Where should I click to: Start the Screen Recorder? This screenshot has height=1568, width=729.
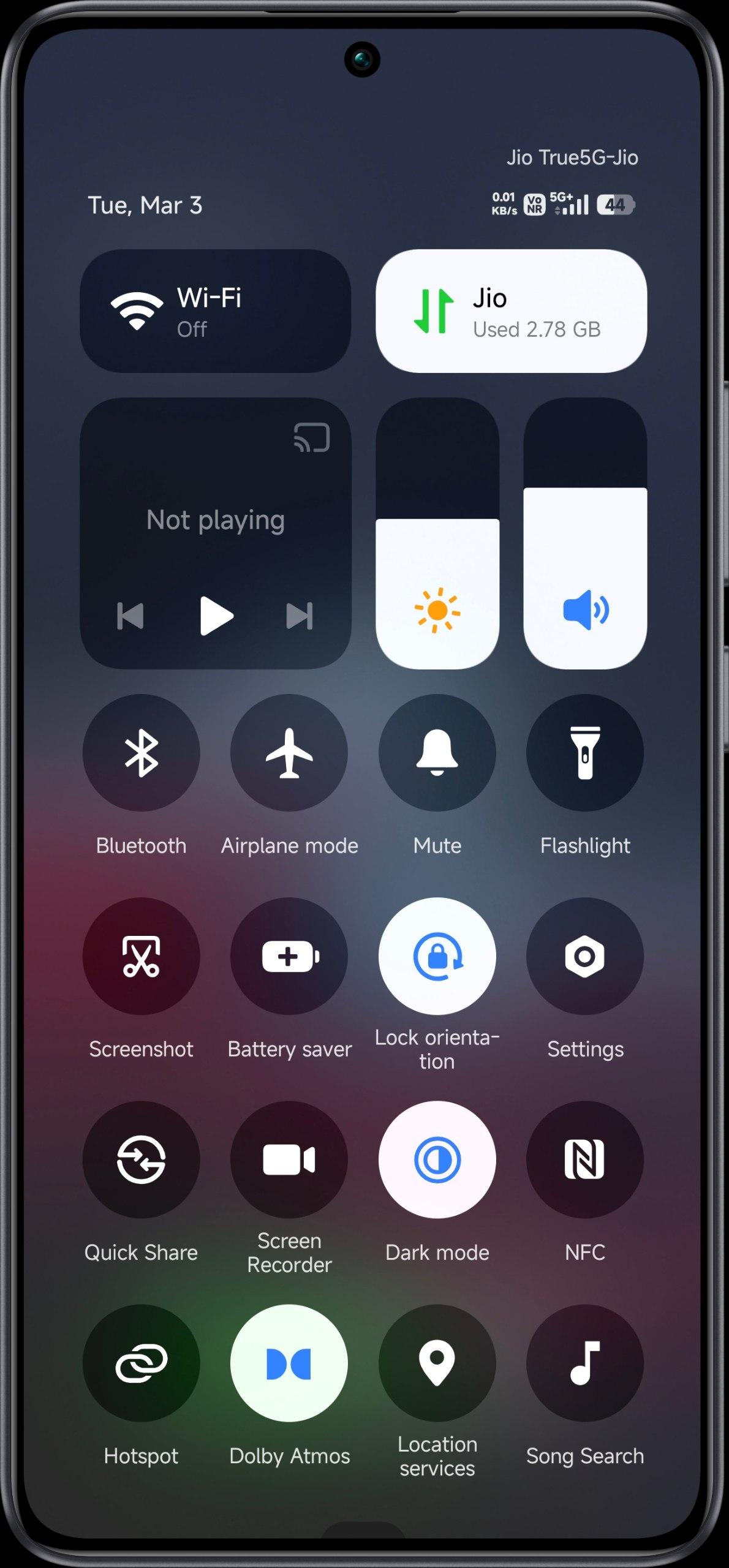click(289, 1159)
